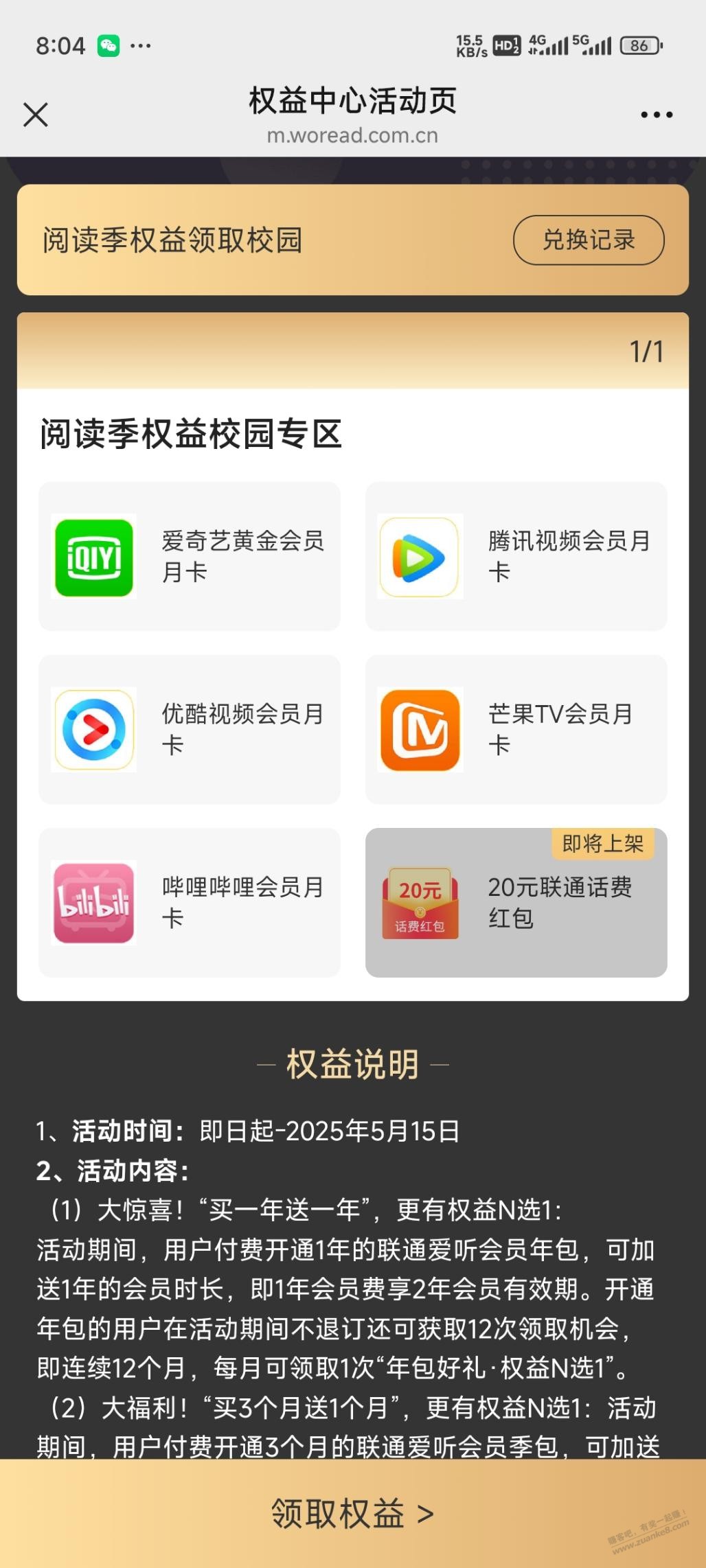Select the Mango TV membership icon

click(x=420, y=730)
